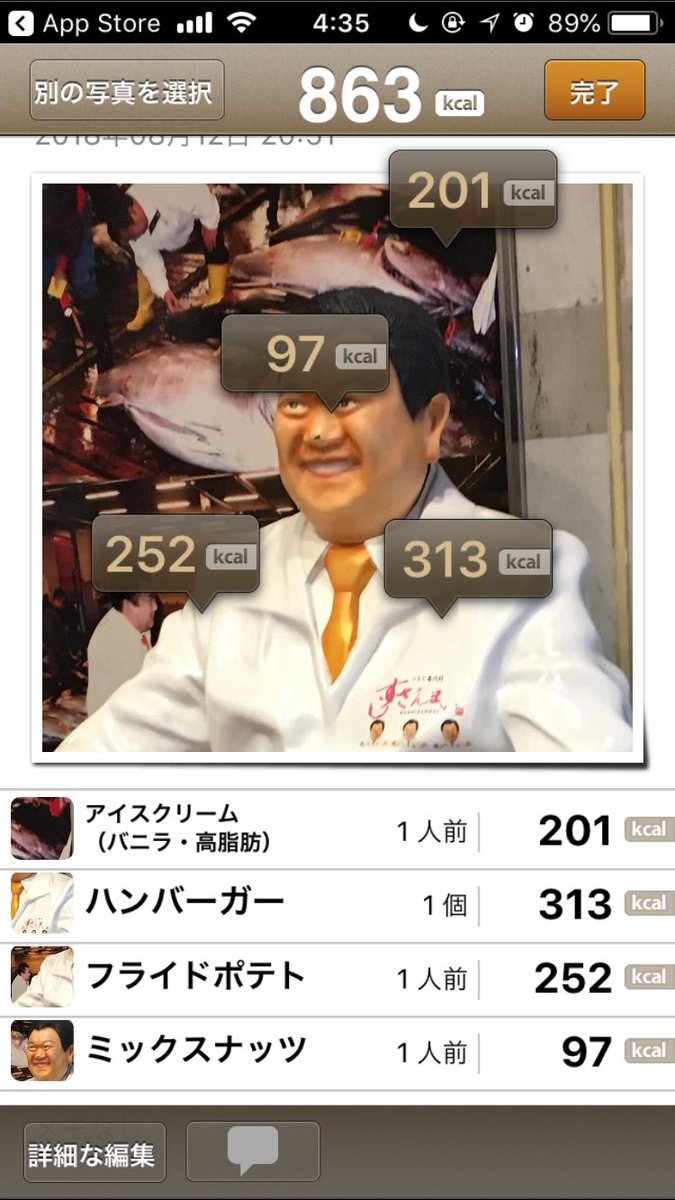Tap the 201 kcal tag on the photo
The height and width of the screenshot is (1200, 675).
point(471,190)
